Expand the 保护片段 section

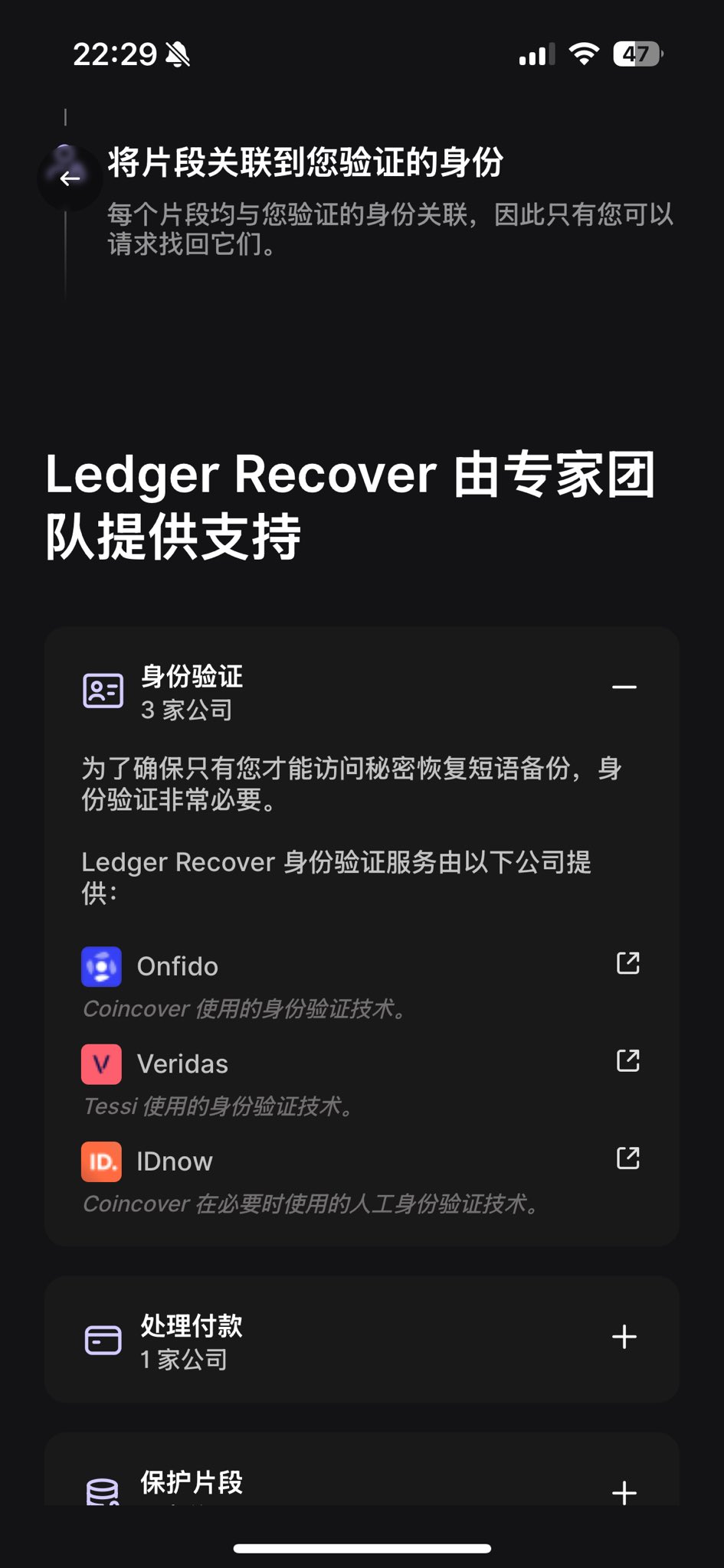624,1491
